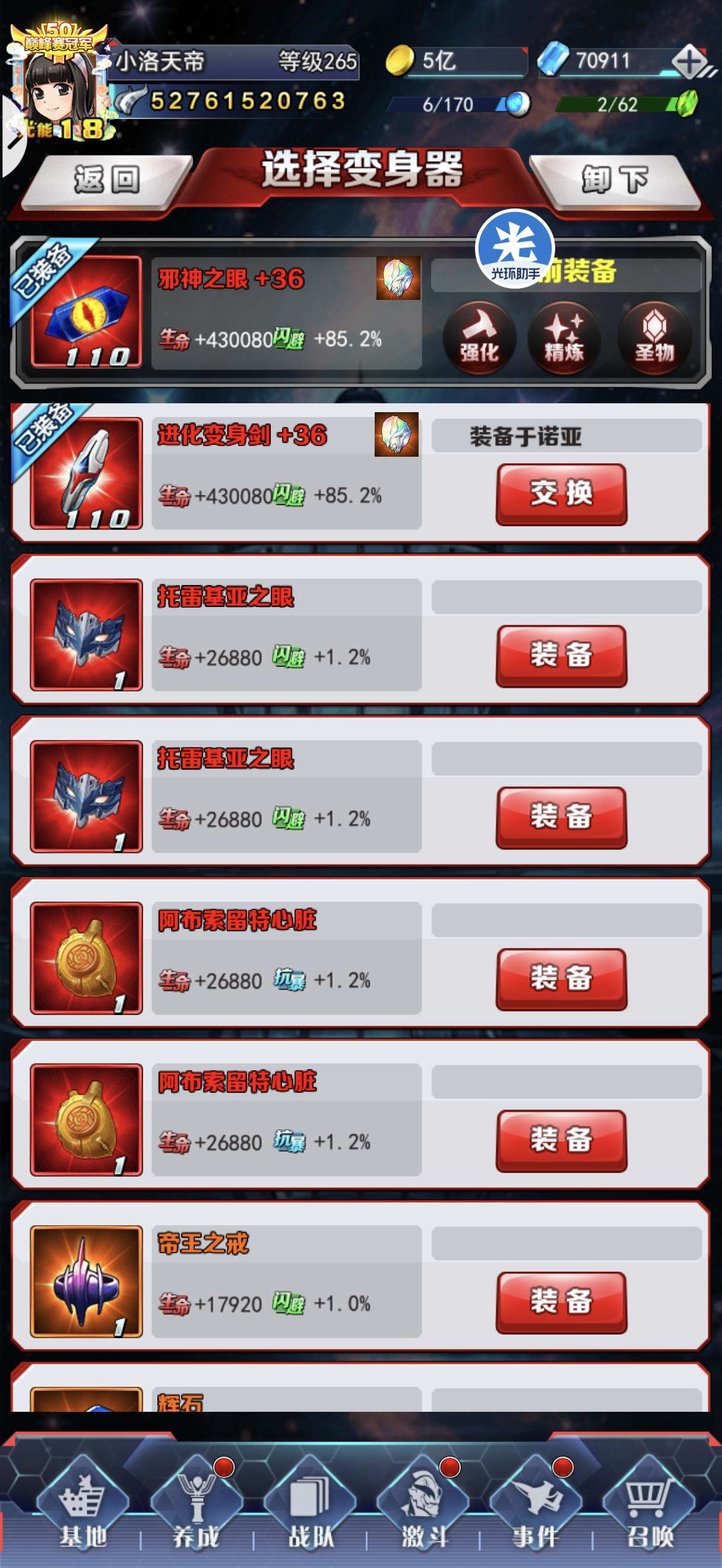The width and height of the screenshot is (722, 1568).
Task: Open the player avatar profile
Action: pos(59,85)
